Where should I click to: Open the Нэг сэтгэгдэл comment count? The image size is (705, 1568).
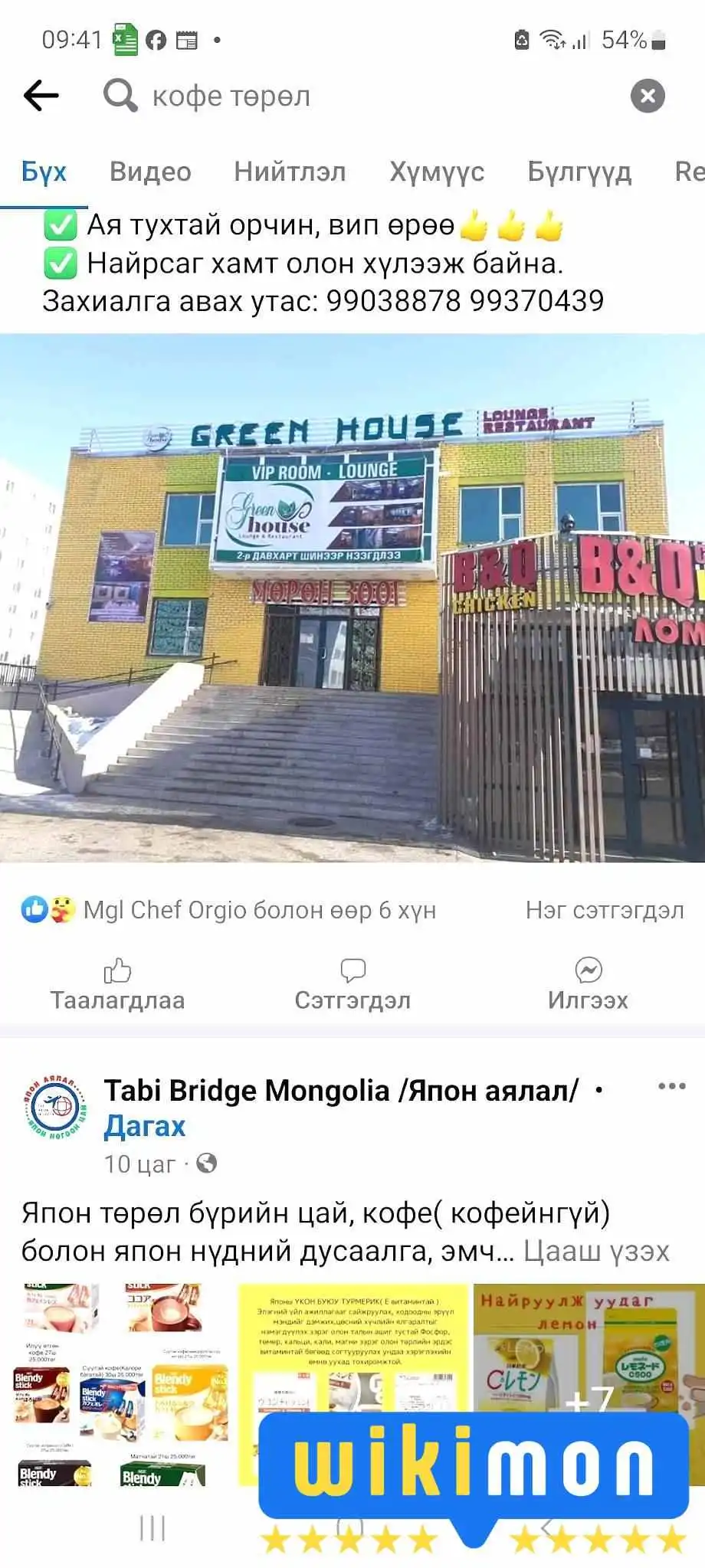605,910
